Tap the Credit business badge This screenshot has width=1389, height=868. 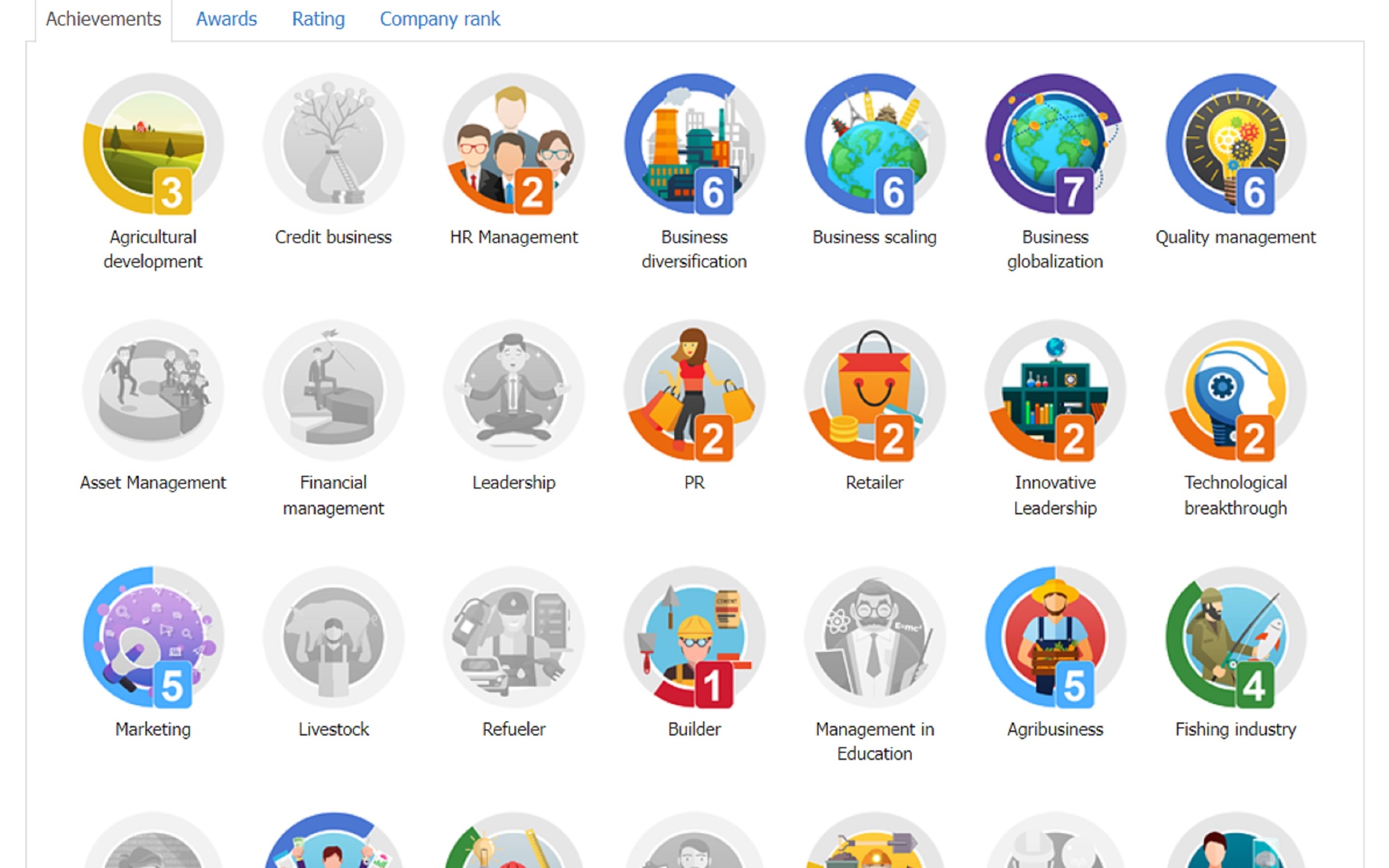[x=334, y=144]
